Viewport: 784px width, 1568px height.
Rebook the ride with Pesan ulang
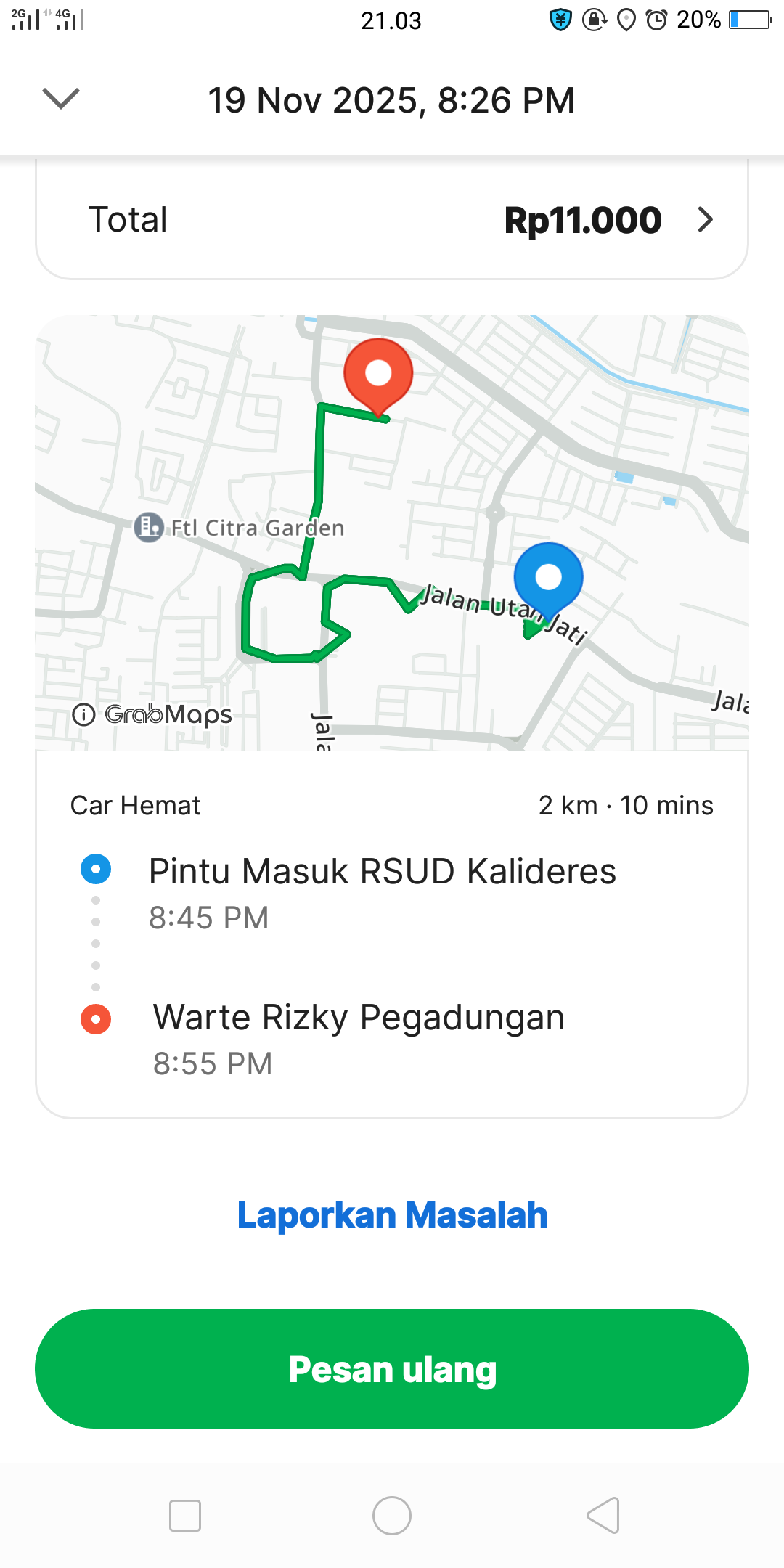coord(392,1369)
